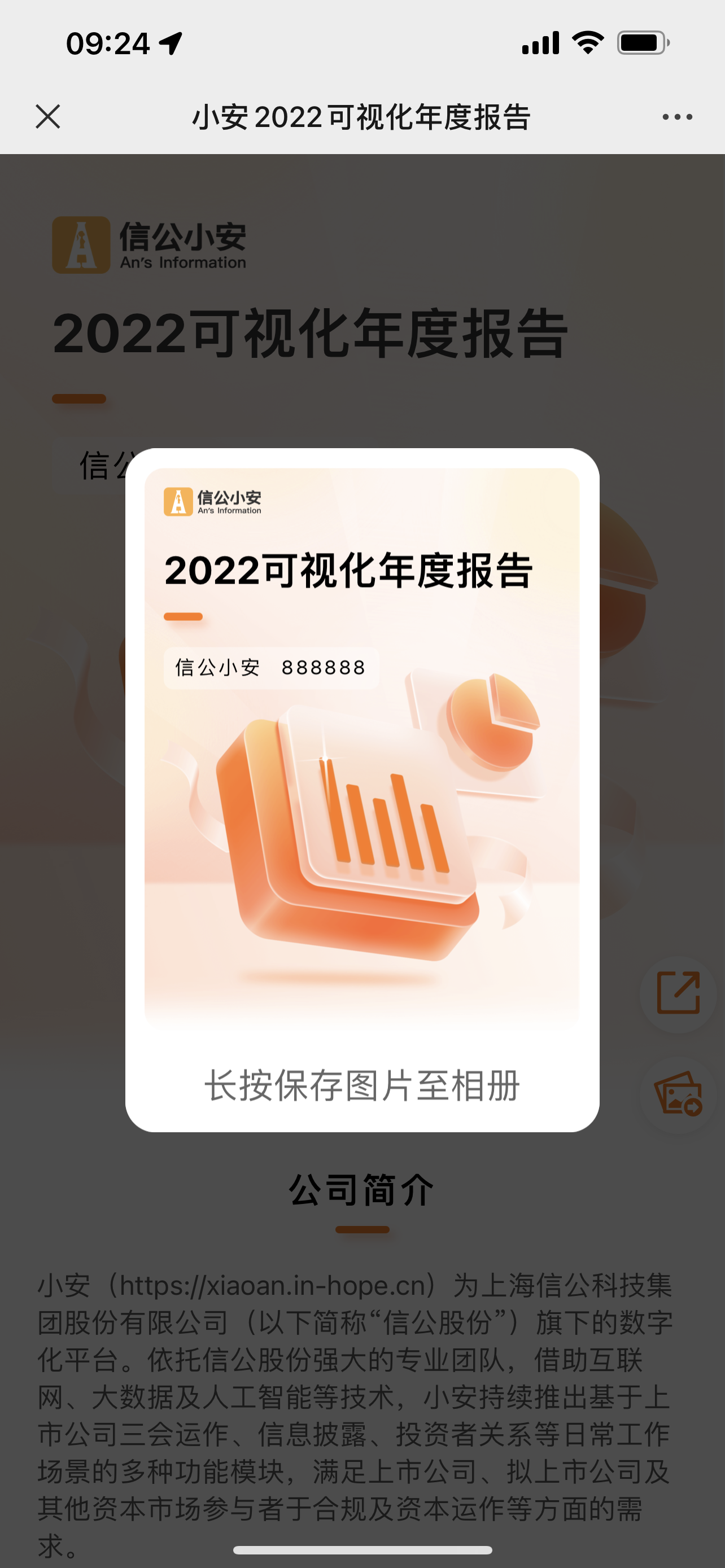Tap the 2022 report poster image
725x1568 pixels.
pyautogui.click(x=361, y=748)
